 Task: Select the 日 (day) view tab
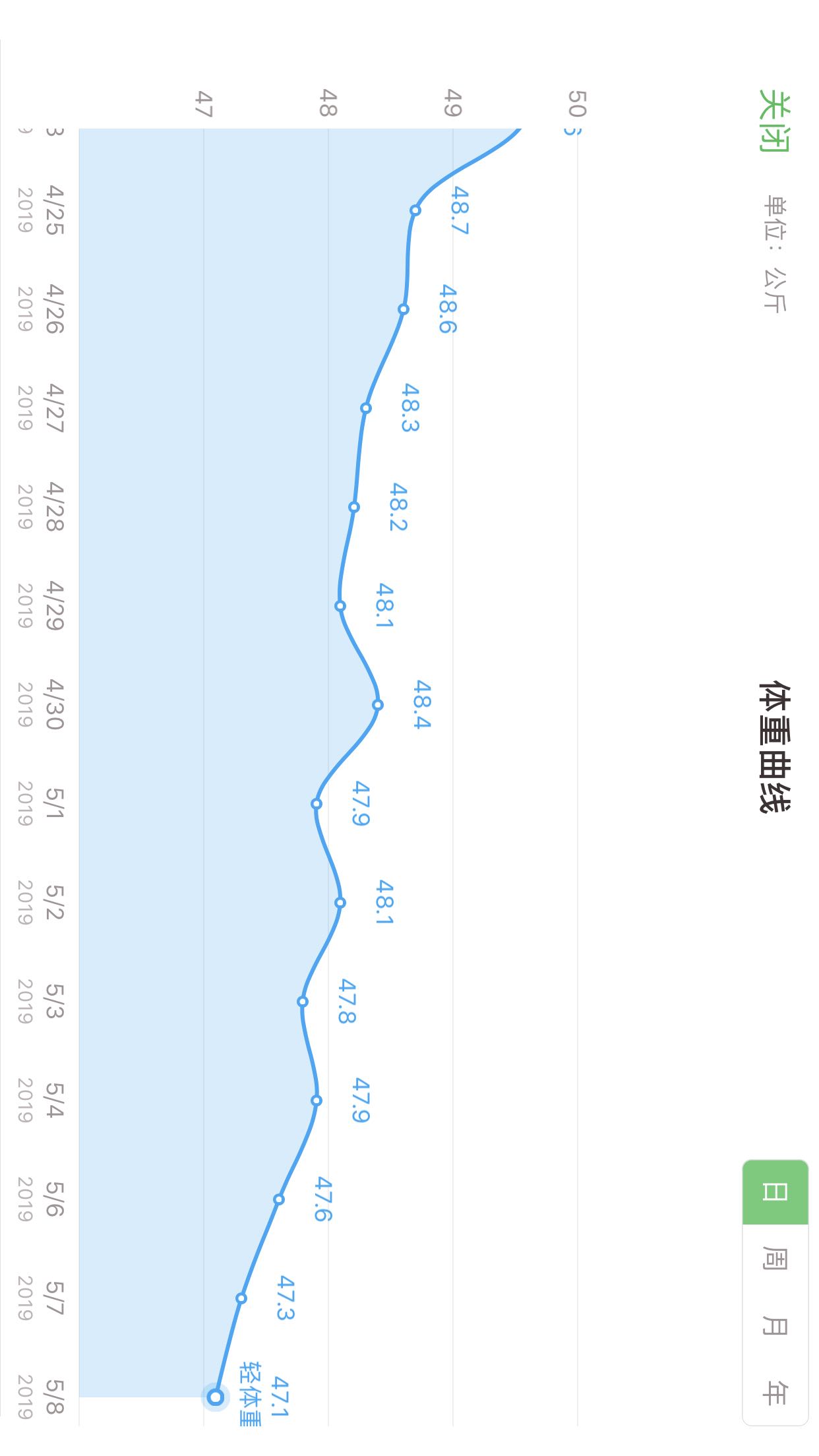pyautogui.click(x=775, y=1192)
